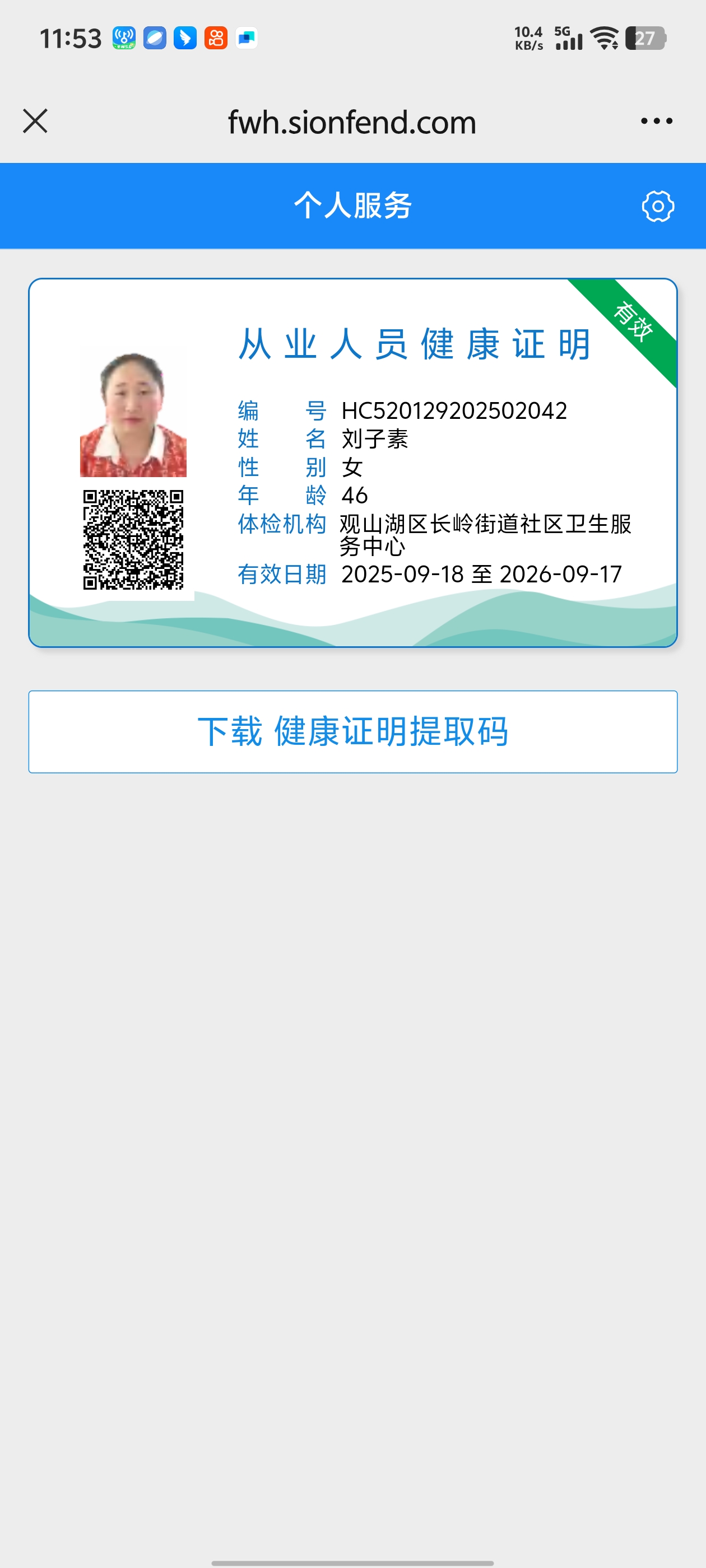The width and height of the screenshot is (706, 1568).
Task: Tap 下载 健康证明提取码 button
Action: tap(352, 731)
